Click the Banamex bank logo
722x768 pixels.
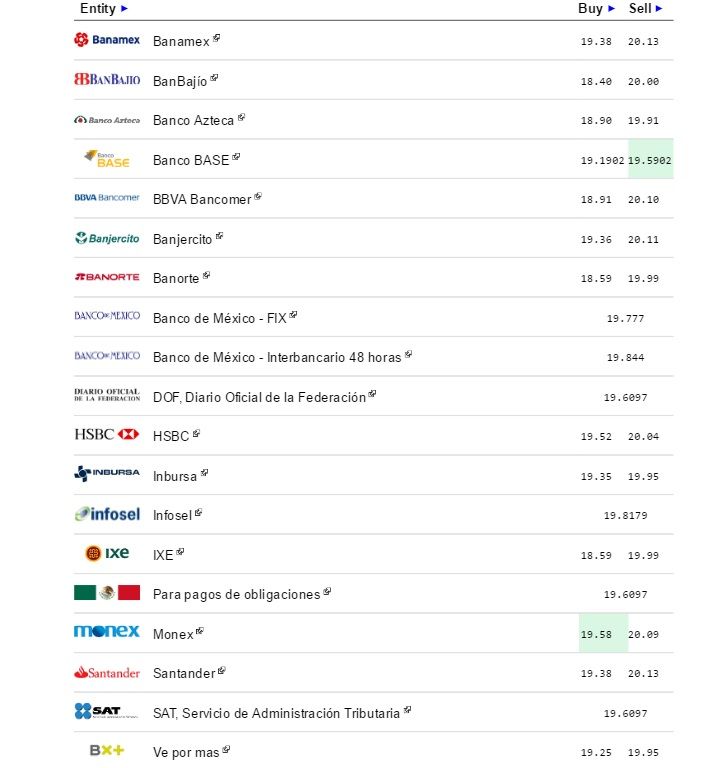click(106, 41)
